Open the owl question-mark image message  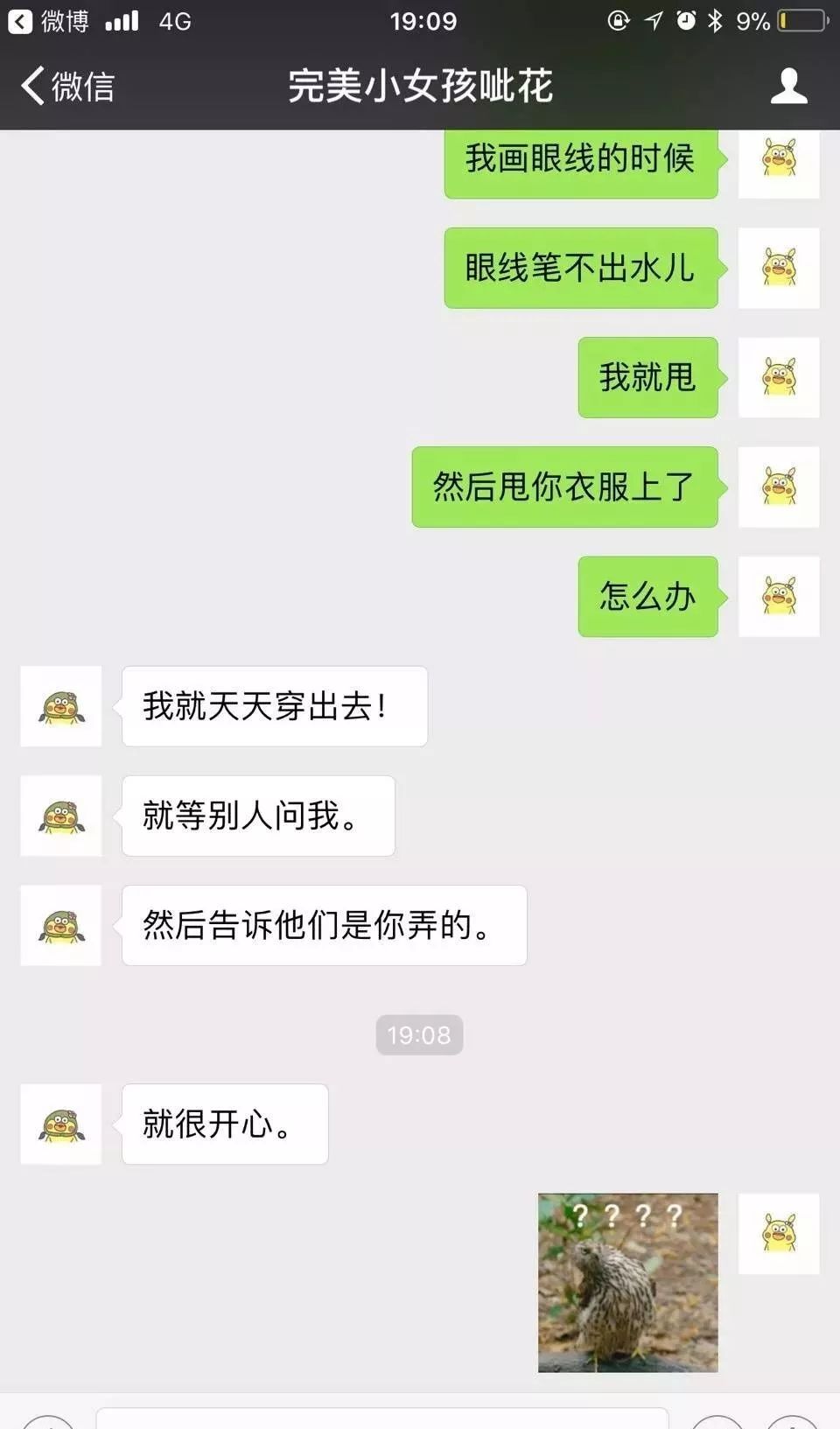point(627,1282)
